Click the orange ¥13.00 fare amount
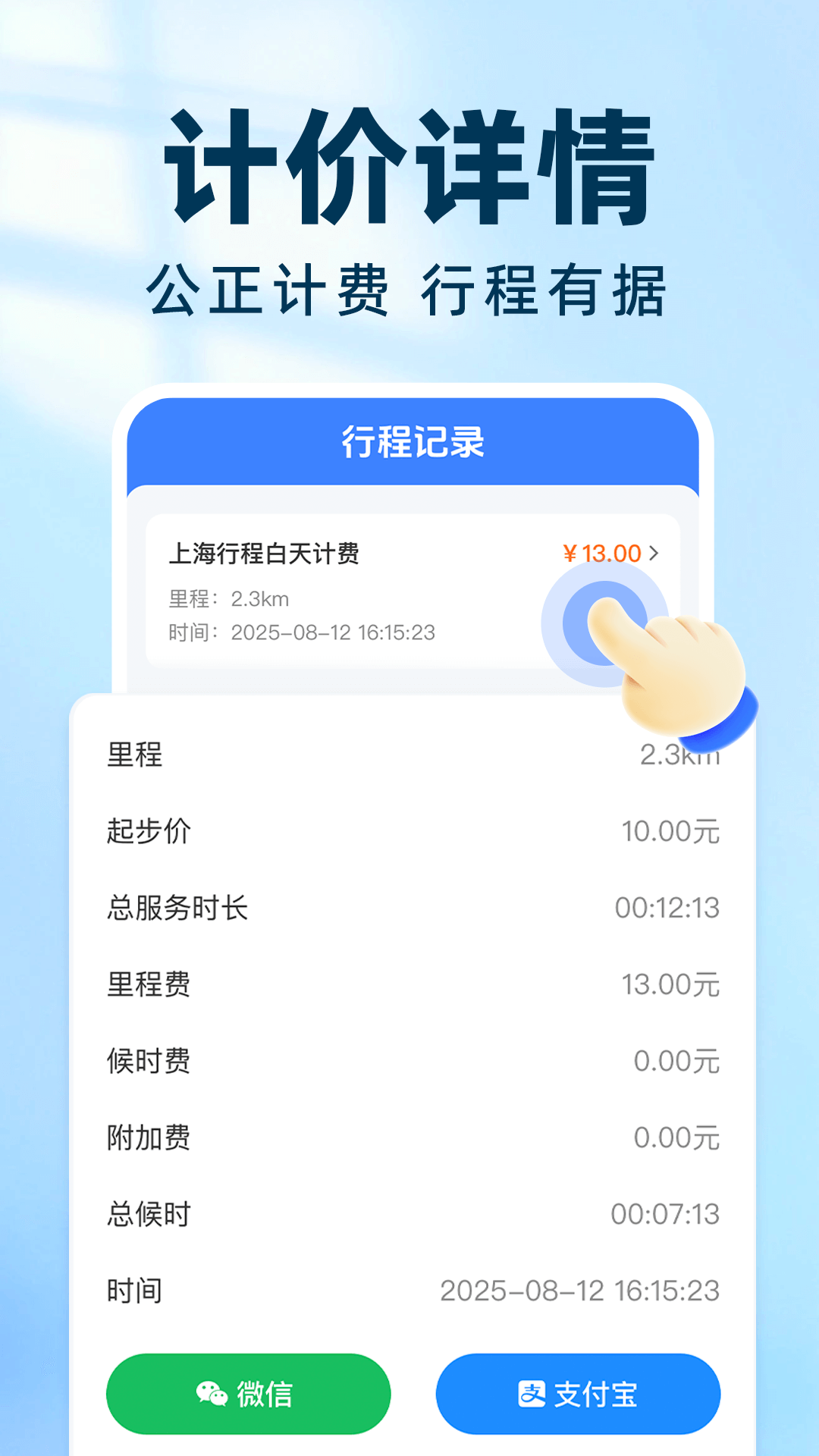 [x=601, y=554]
